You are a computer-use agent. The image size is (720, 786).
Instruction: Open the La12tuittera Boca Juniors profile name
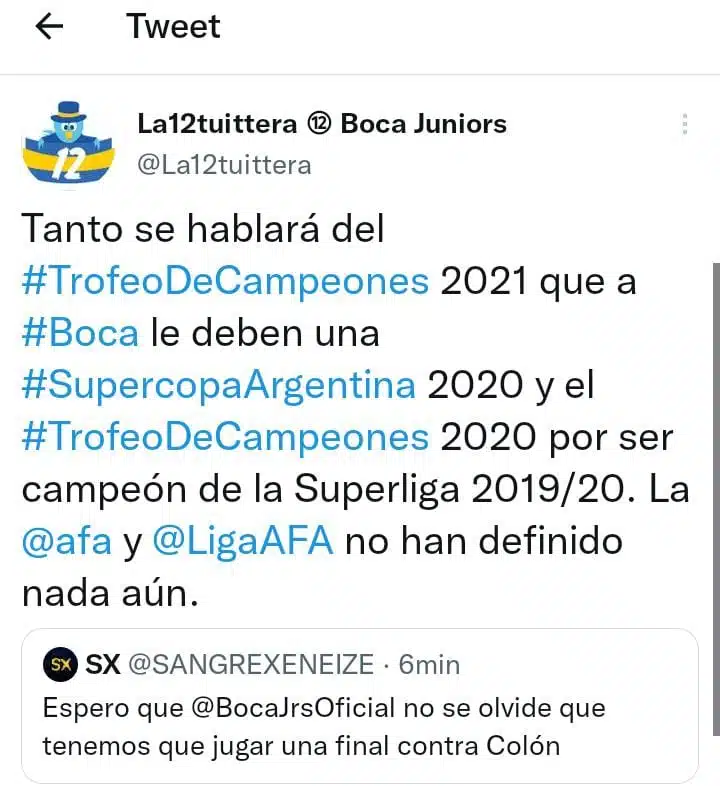(321, 124)
